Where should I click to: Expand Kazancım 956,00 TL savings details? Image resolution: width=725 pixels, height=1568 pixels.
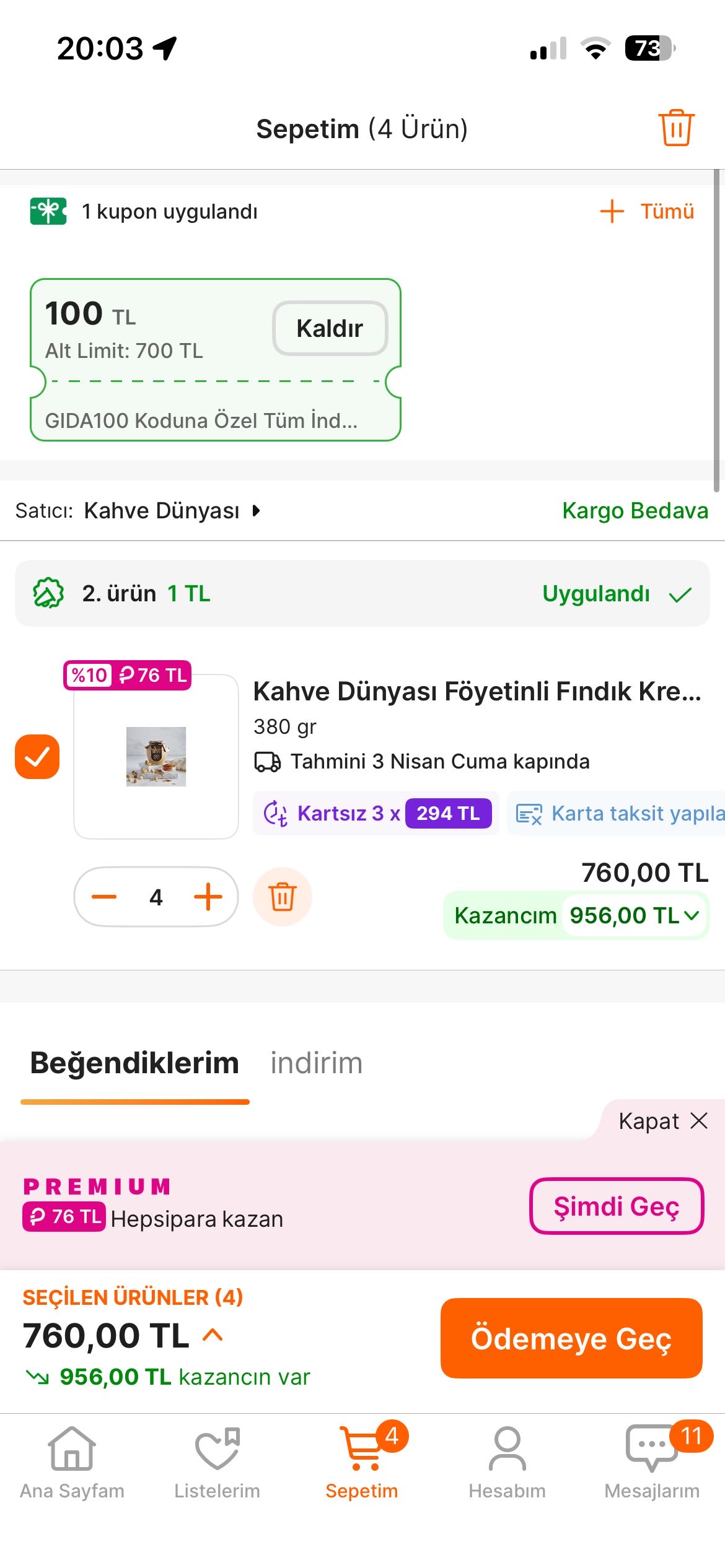coord(576,915)
